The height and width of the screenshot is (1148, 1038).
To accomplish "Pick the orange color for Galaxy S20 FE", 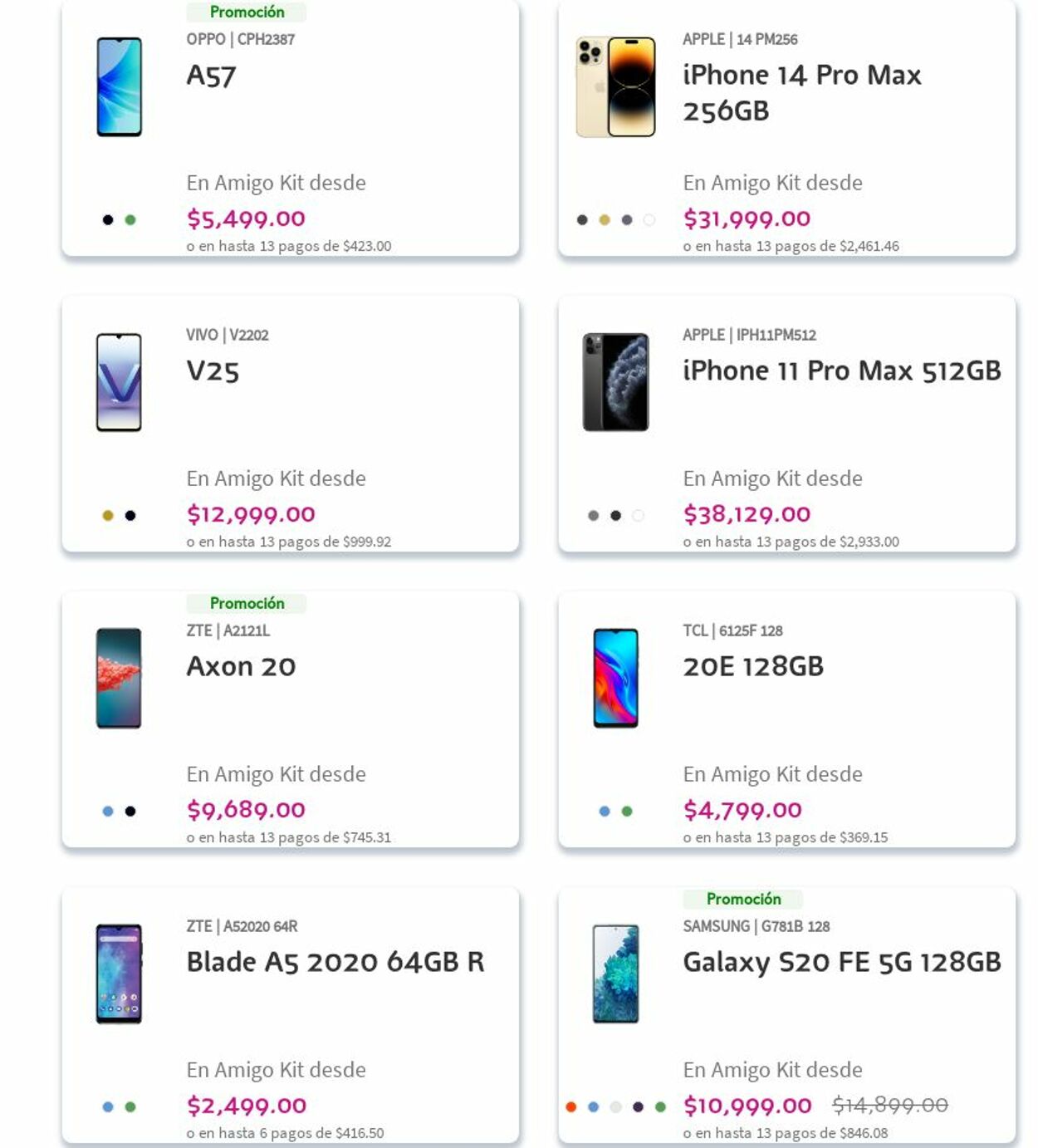I will pyautogui.click(x=570, y=1107).
